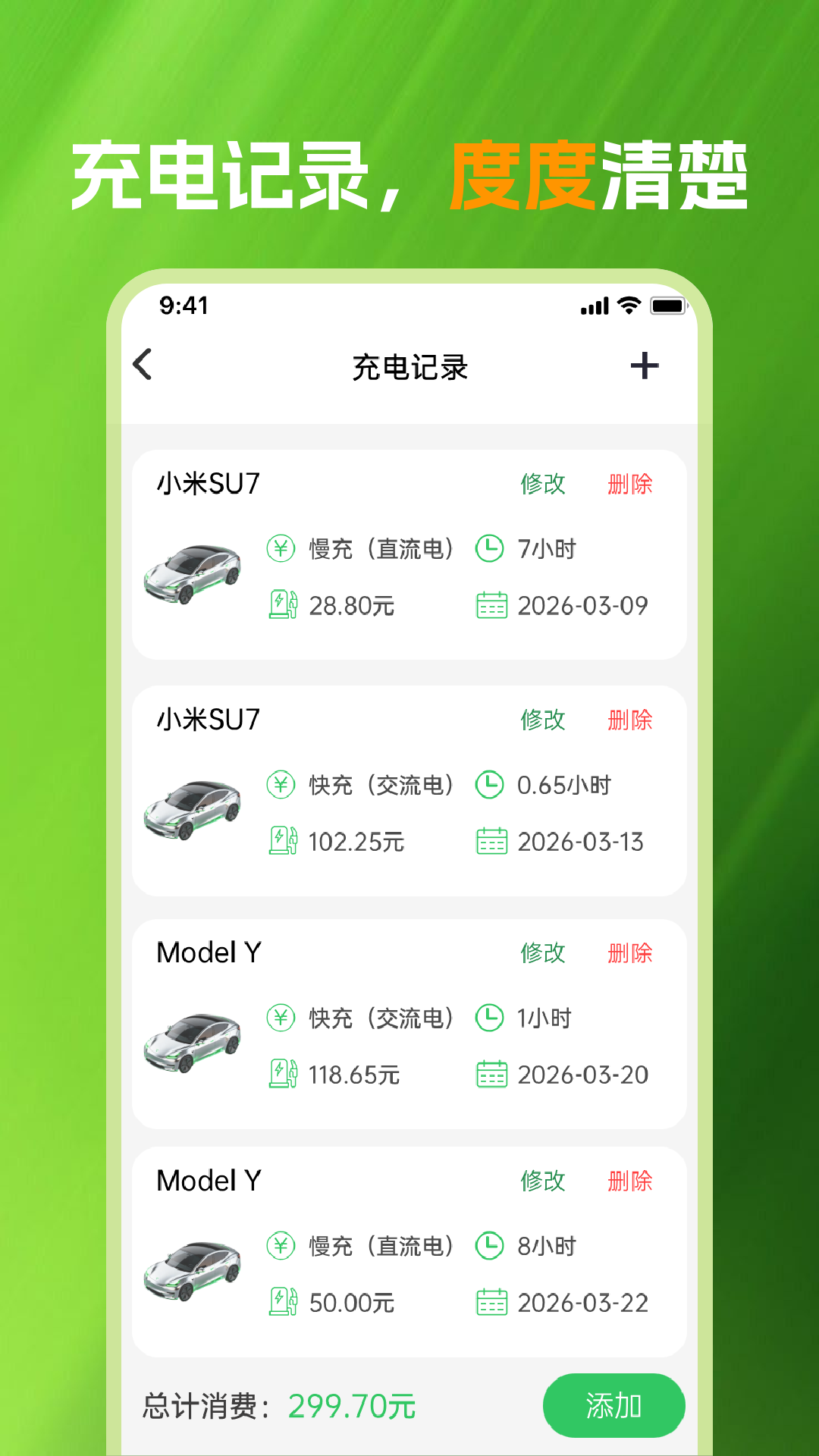Screen dimensions: 819x1456
Task: Tap the plus icon to add a record
Action: tap(645, 365)
